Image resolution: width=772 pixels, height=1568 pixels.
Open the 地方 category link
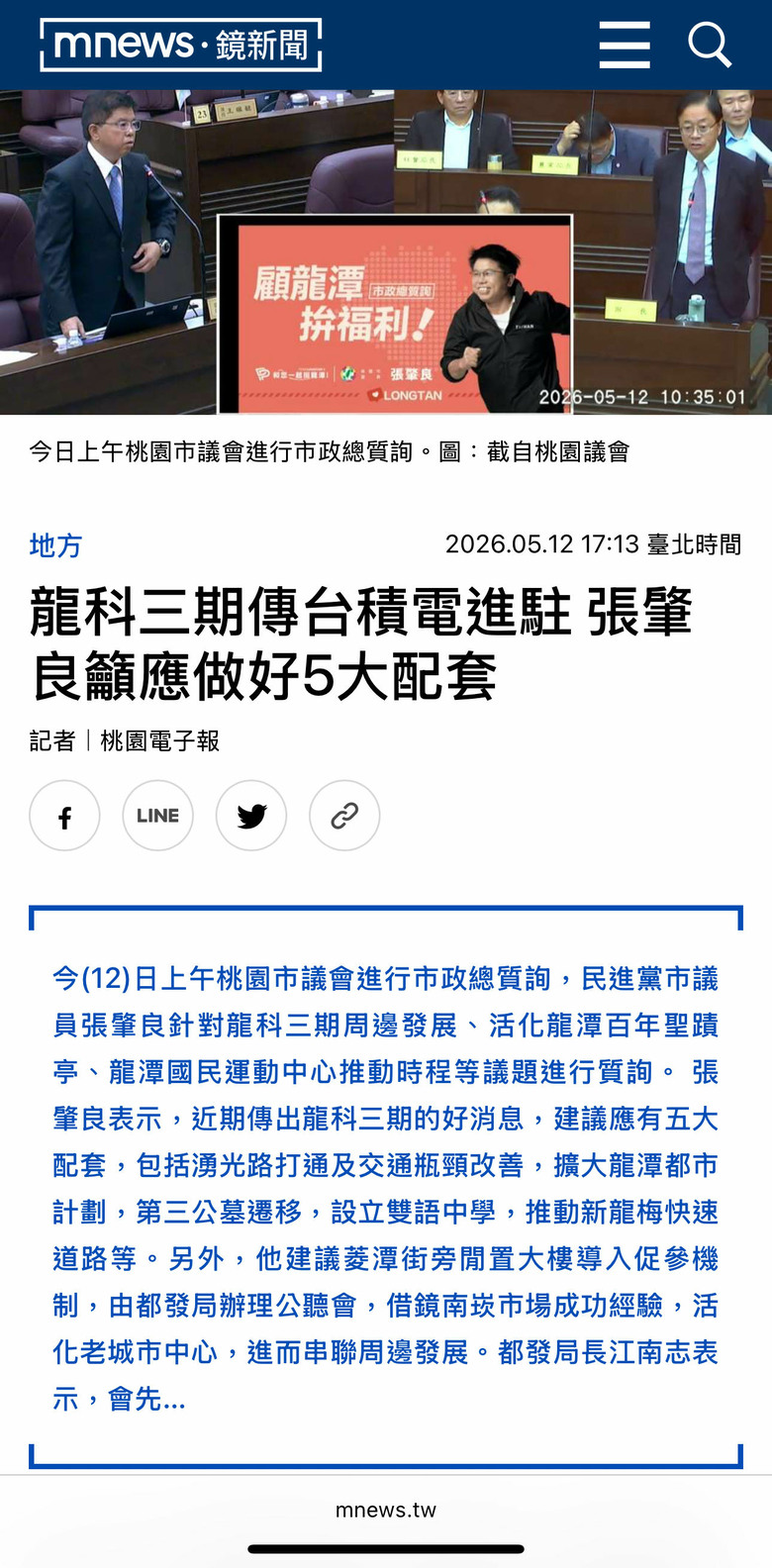pos(55,545)
